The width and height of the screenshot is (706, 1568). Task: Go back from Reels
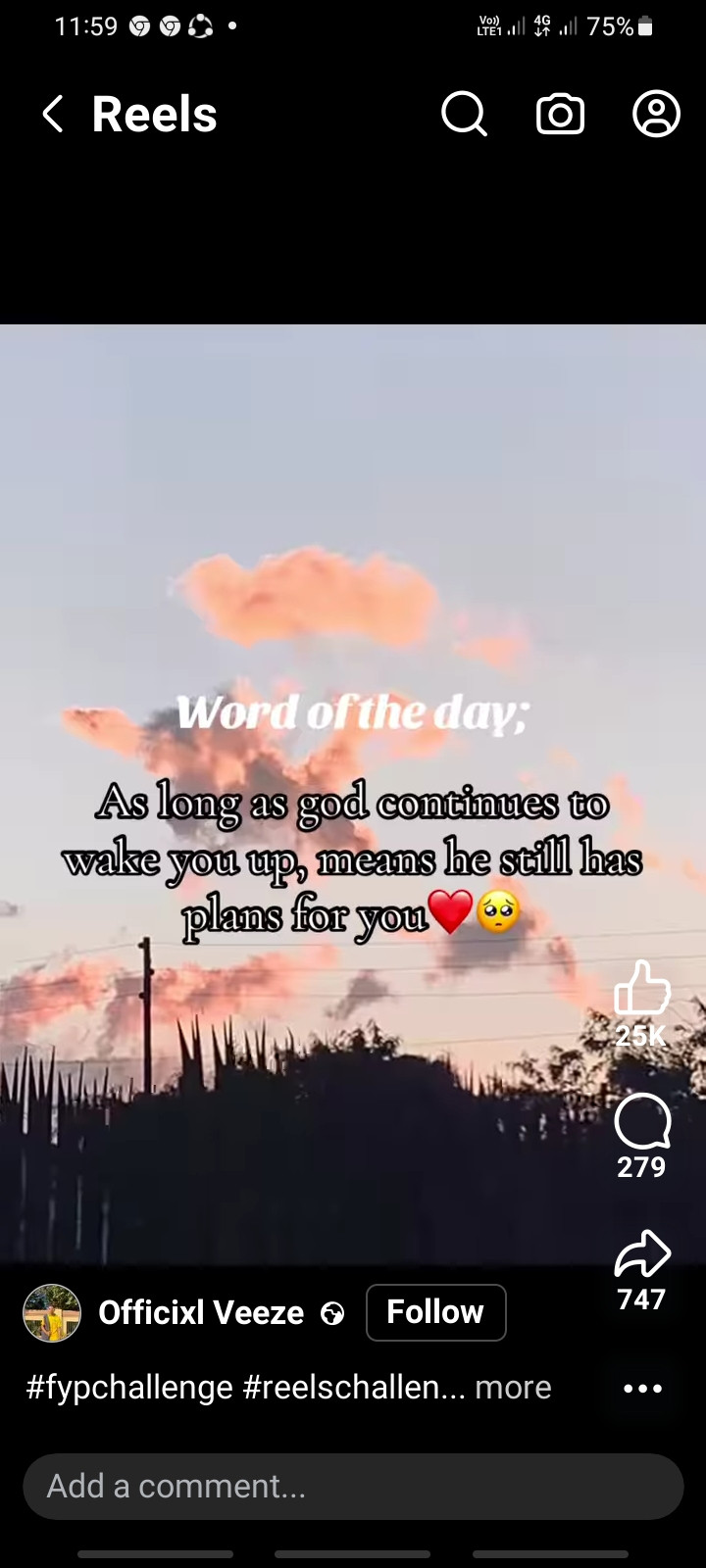(54, 114)
